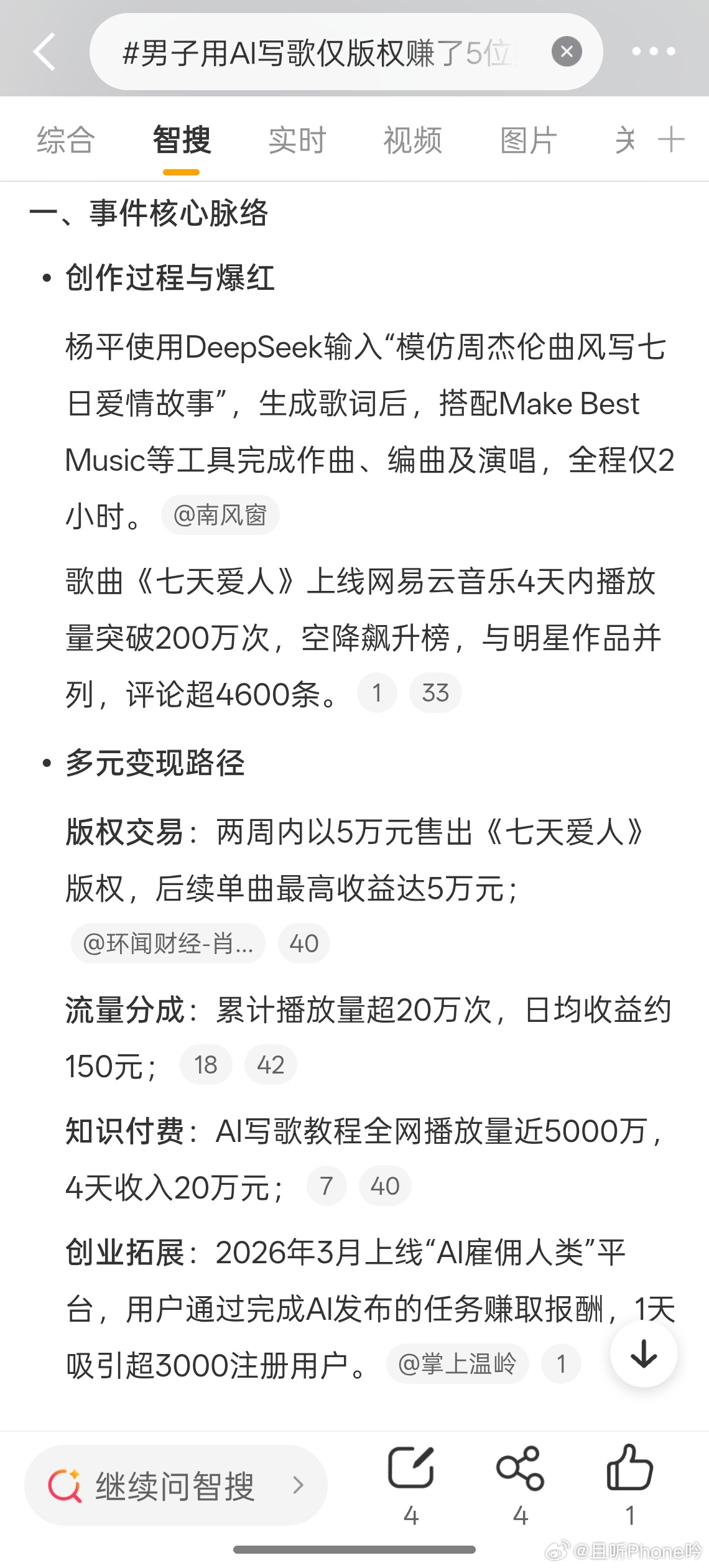Switch to the 视频 tab

click(412, 139)
